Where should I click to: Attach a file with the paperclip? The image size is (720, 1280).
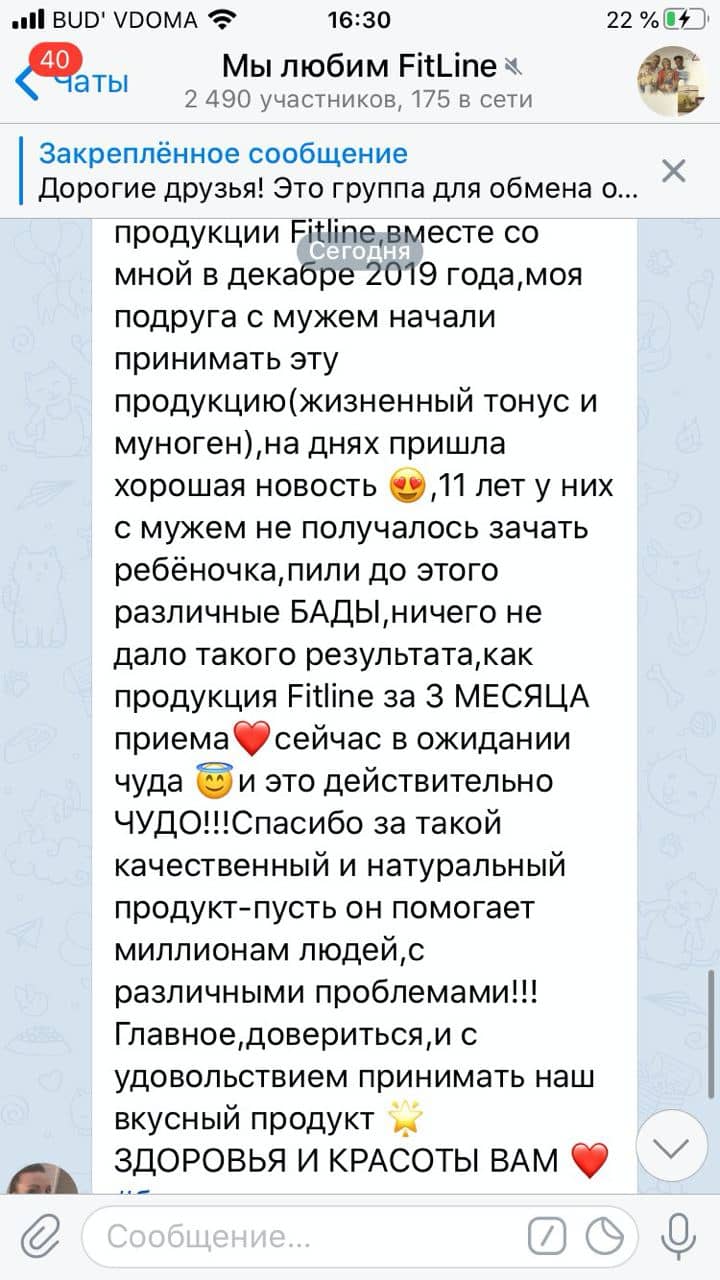click(40, 1237)
